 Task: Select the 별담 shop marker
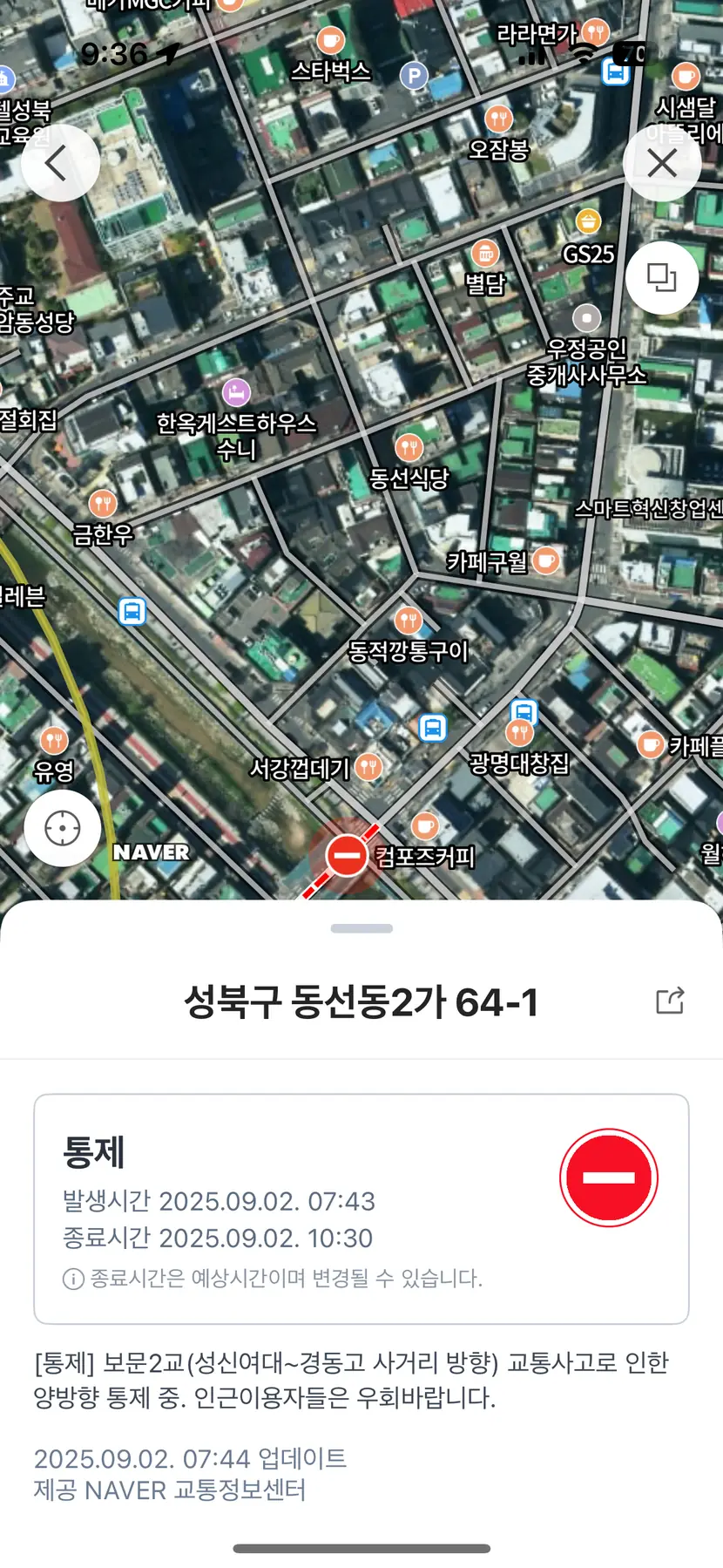click(x=485, y=254)
